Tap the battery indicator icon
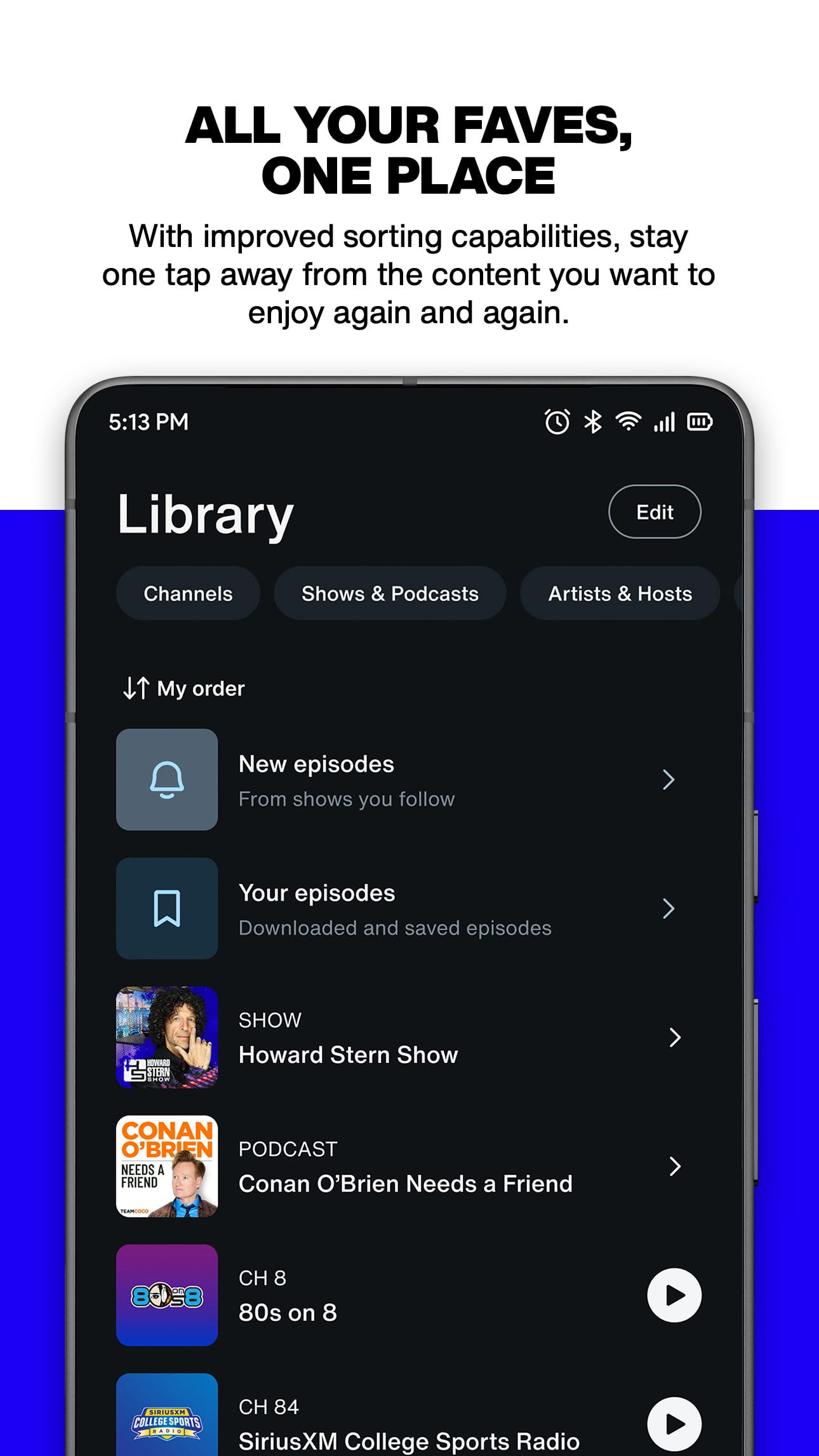819x1456 pixels. click(x=701, y=421)
